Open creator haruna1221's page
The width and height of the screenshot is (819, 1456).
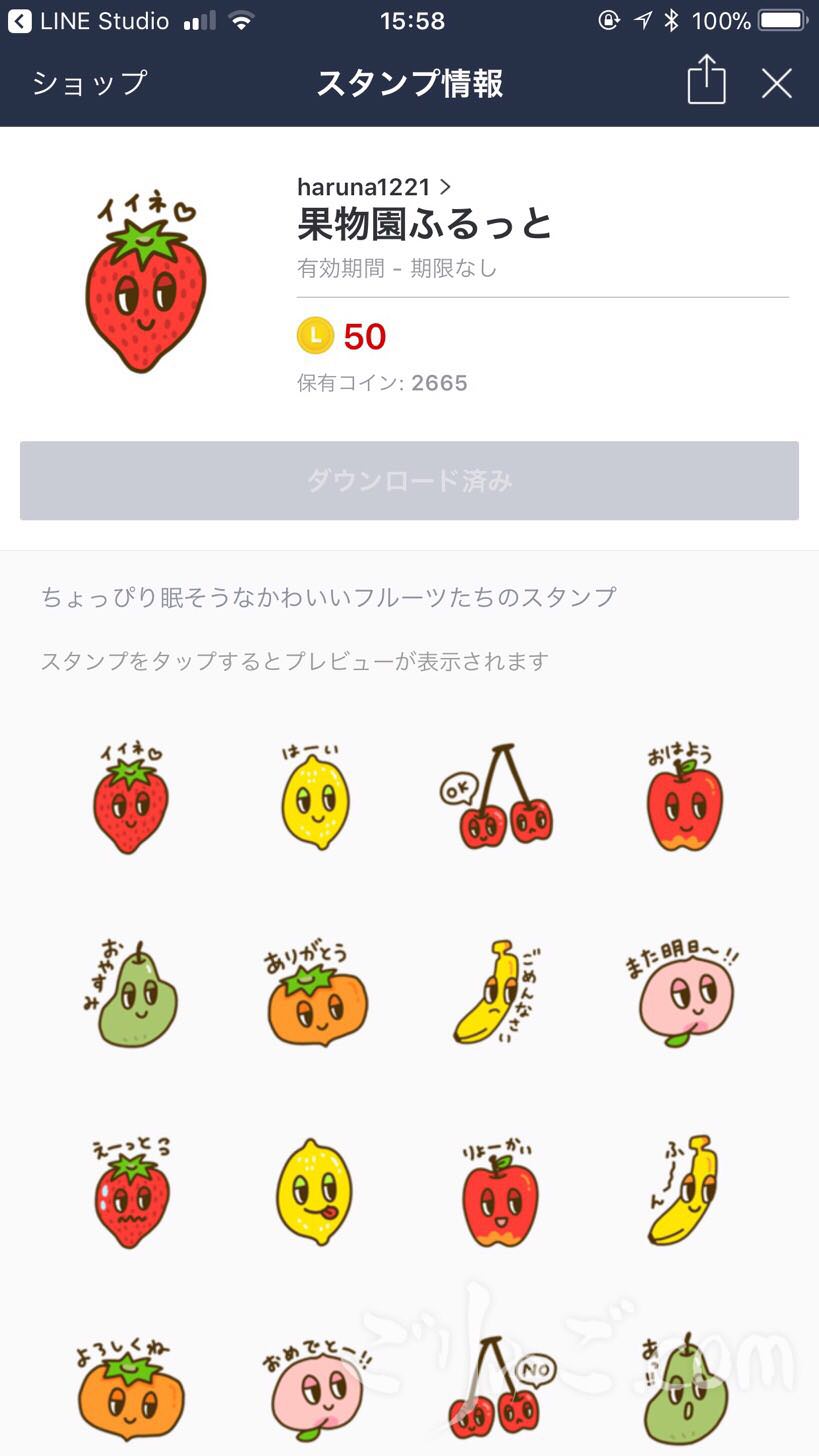pos(373,187)
